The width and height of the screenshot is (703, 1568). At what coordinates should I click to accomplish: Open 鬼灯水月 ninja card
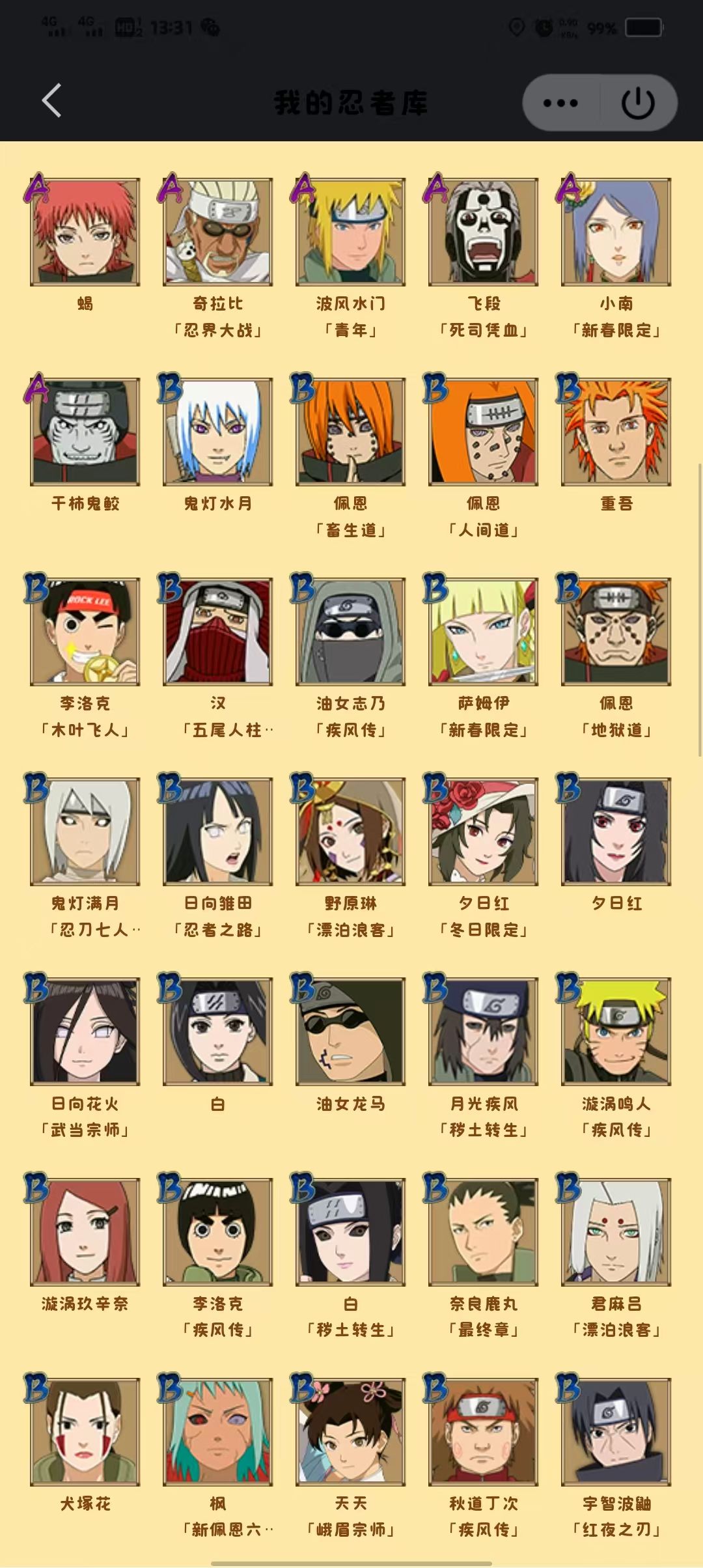[218, 432]
